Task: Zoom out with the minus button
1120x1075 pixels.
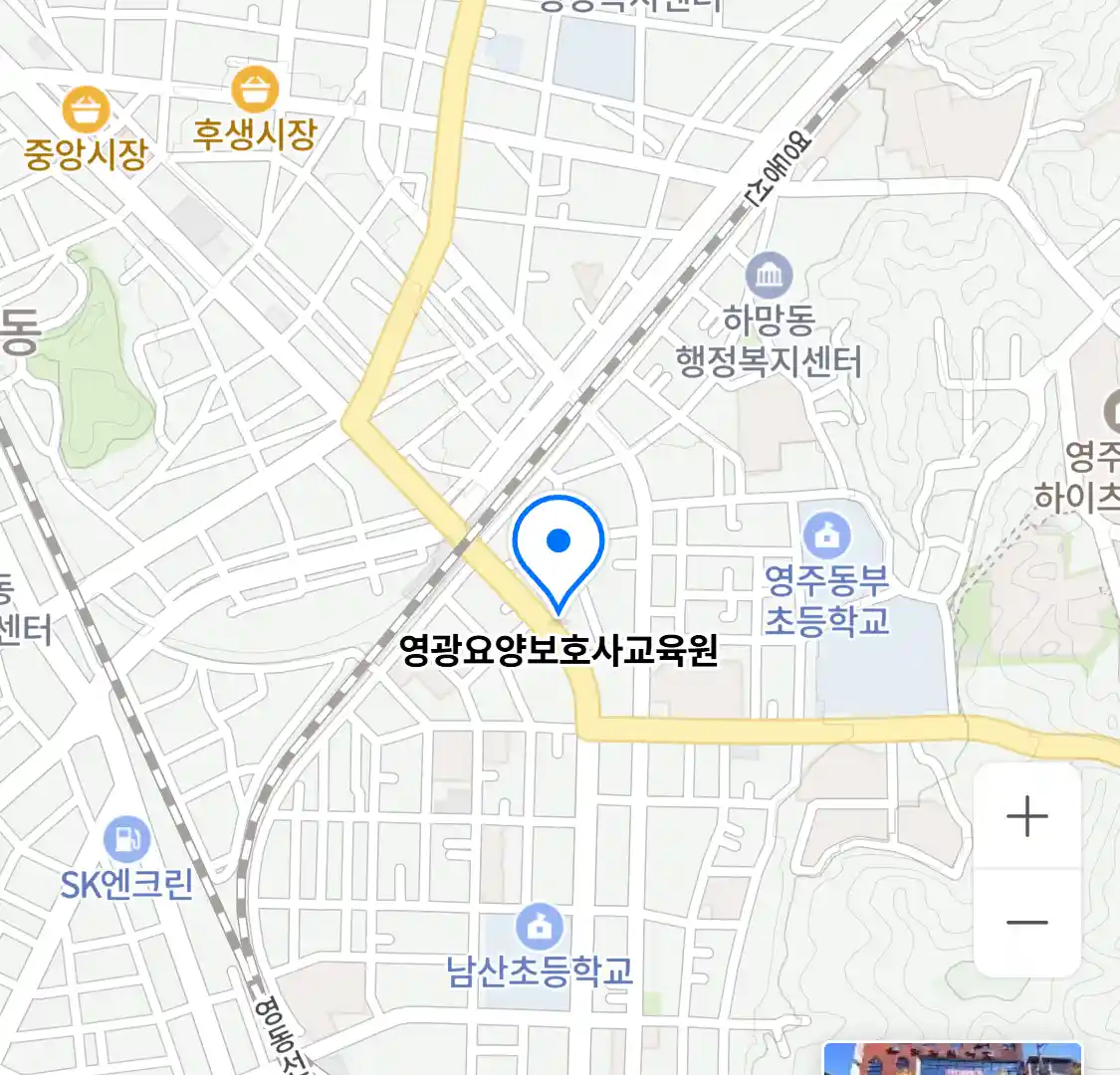Action: tap(1026, 922)
